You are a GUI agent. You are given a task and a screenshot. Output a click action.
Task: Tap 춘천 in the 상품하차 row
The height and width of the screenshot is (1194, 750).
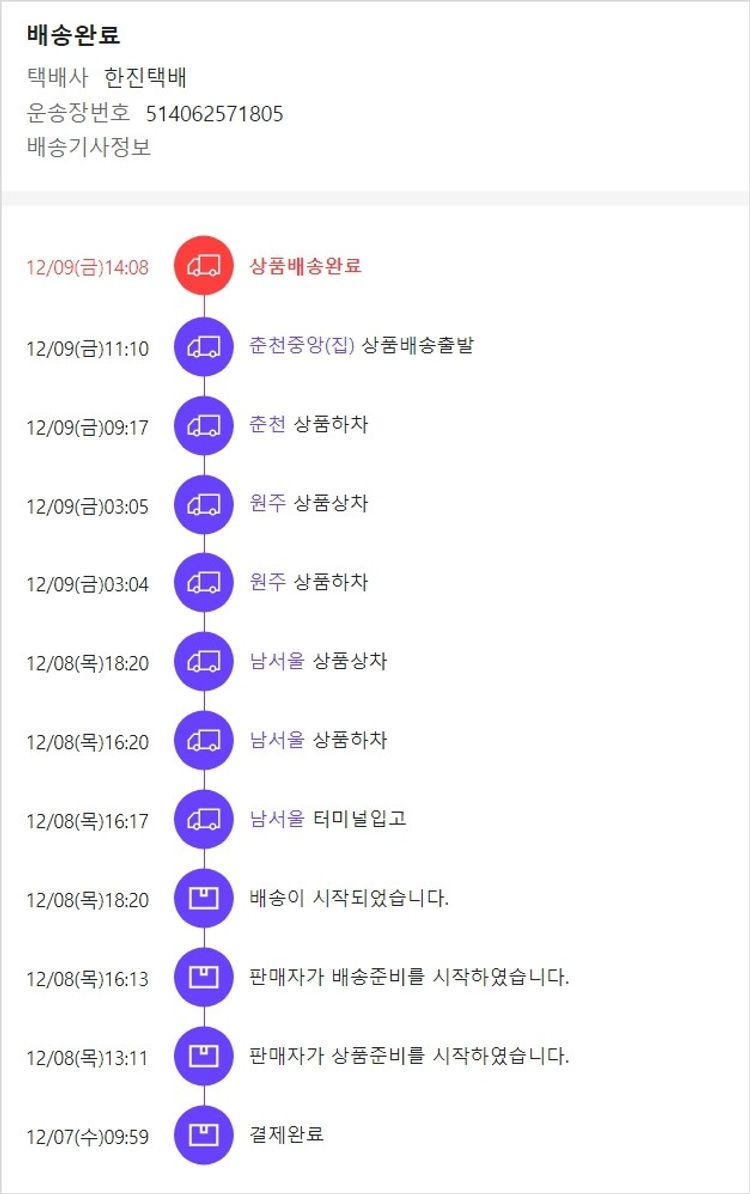point(267,425)
